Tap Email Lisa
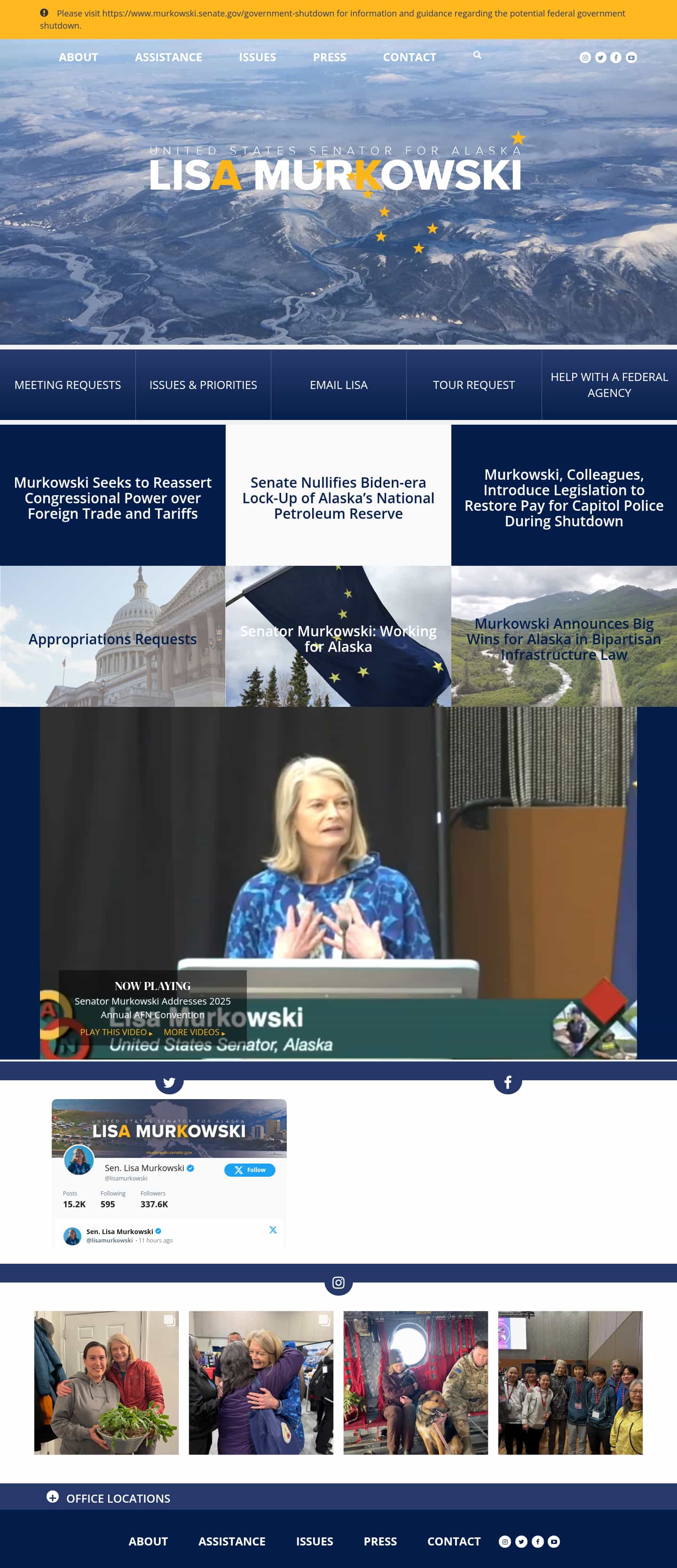 338,385
